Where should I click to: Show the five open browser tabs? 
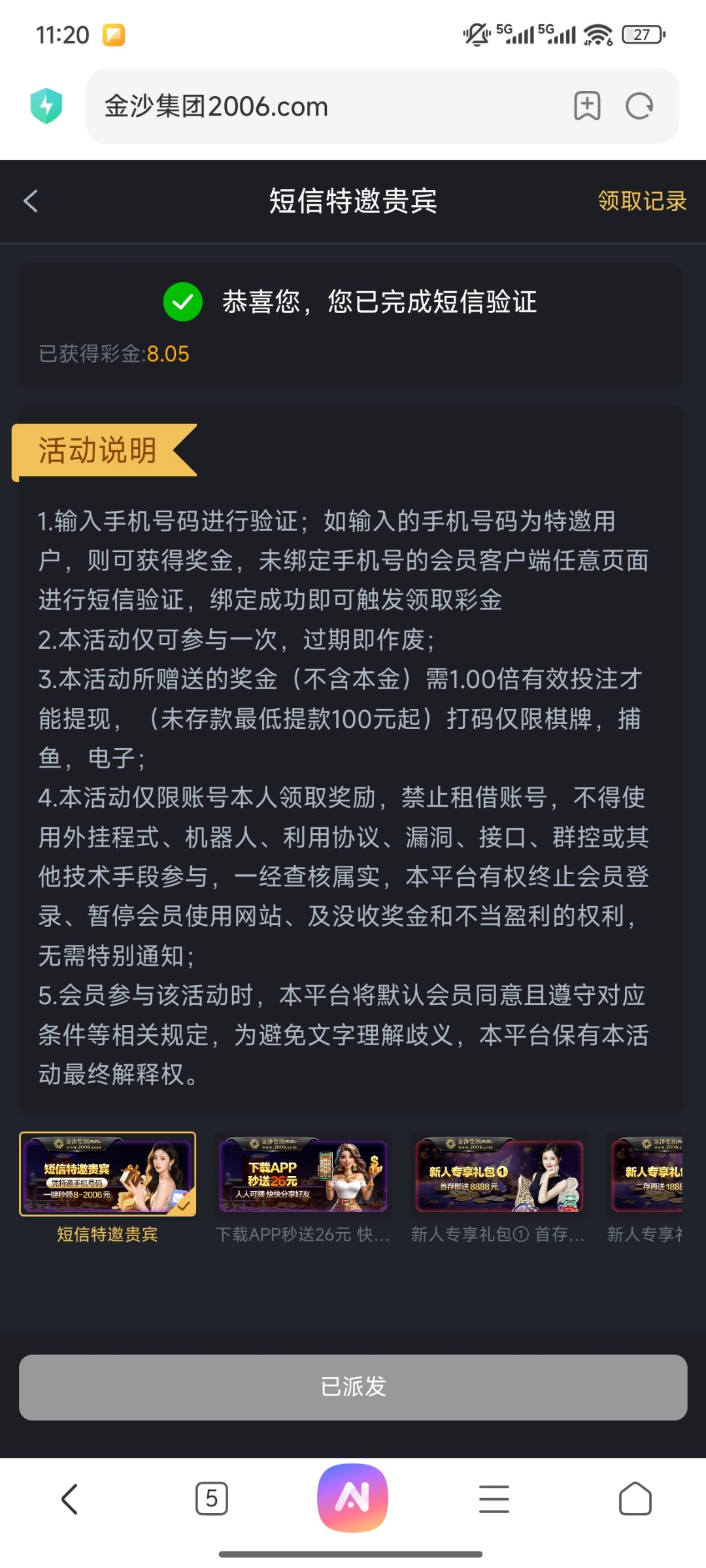212,1499
